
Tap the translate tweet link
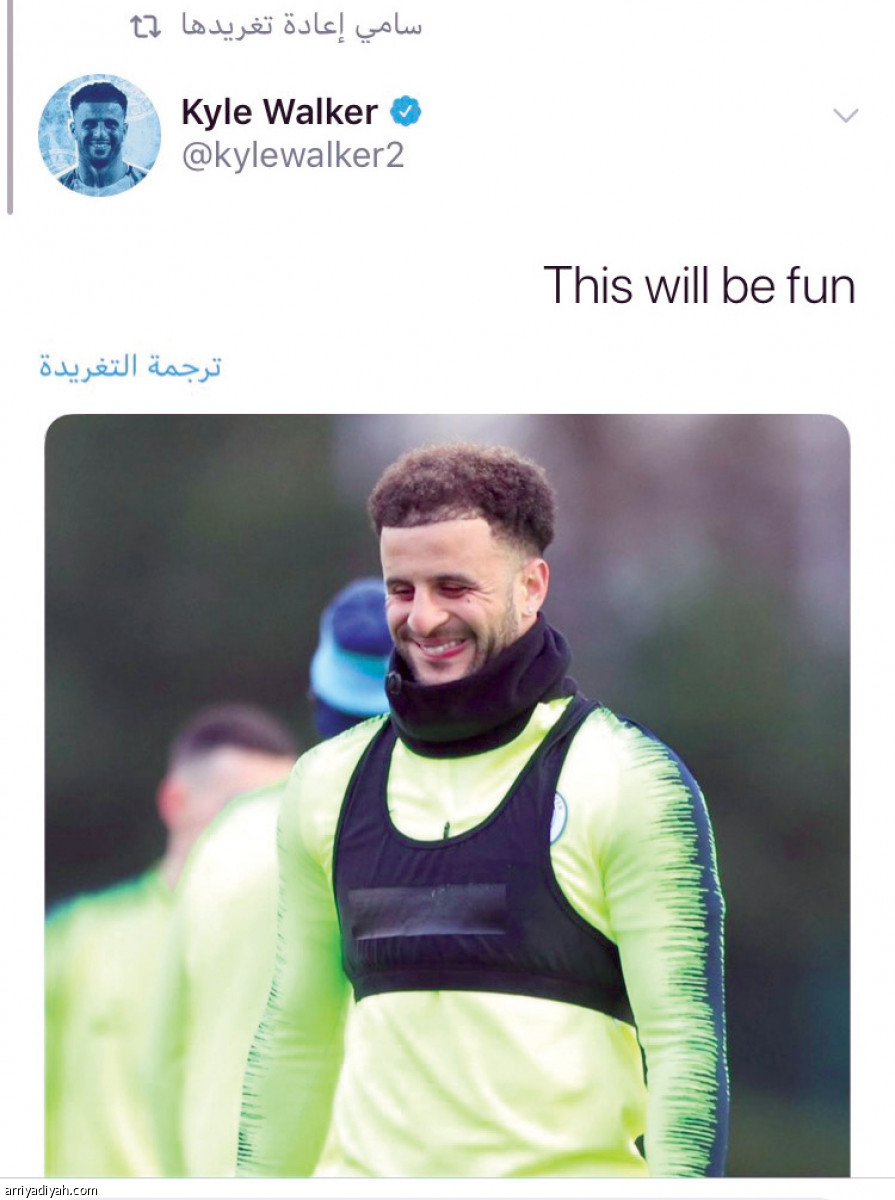coord(130,366)
